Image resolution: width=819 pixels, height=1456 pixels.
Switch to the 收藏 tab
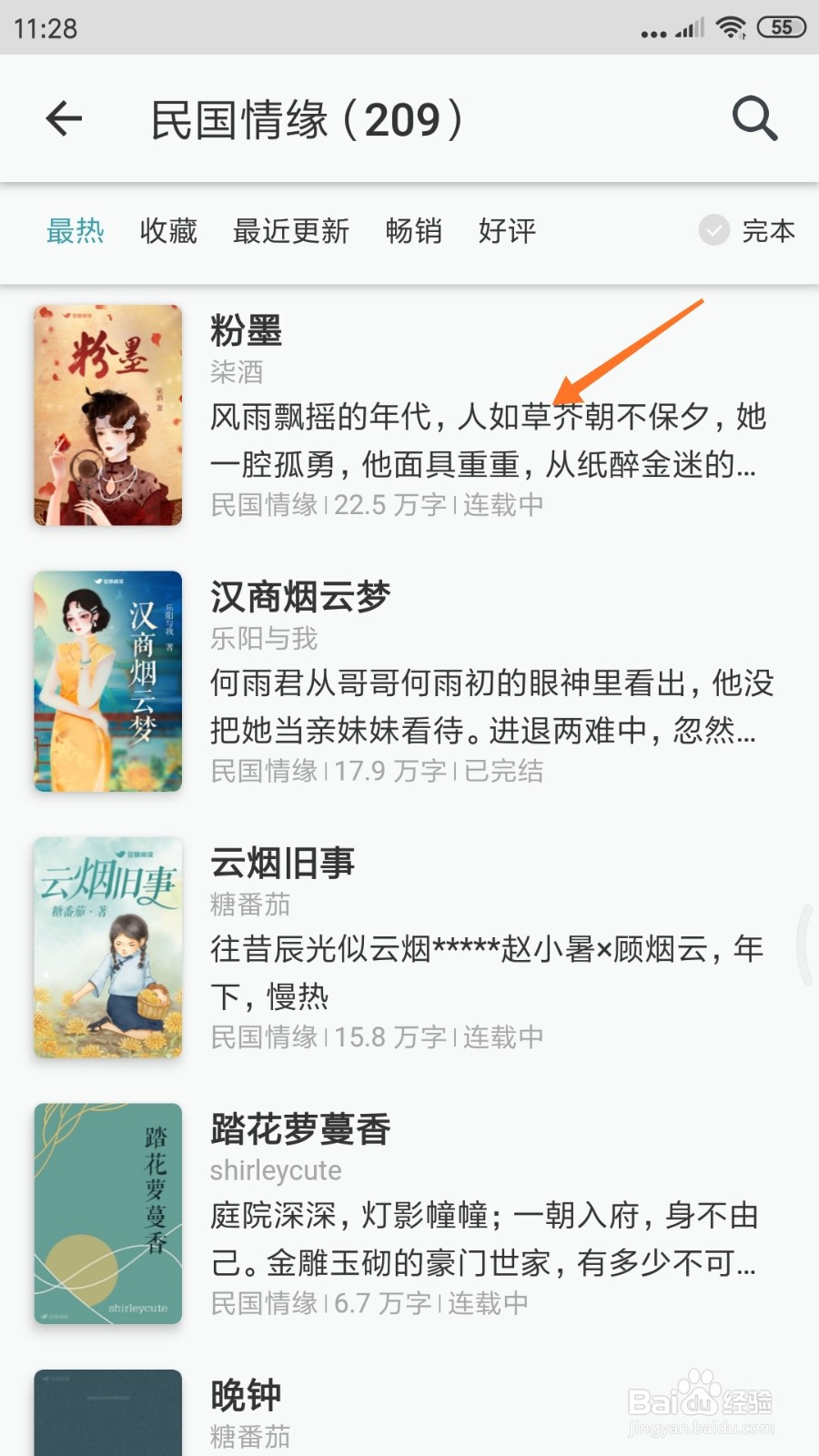pos(168,232)
